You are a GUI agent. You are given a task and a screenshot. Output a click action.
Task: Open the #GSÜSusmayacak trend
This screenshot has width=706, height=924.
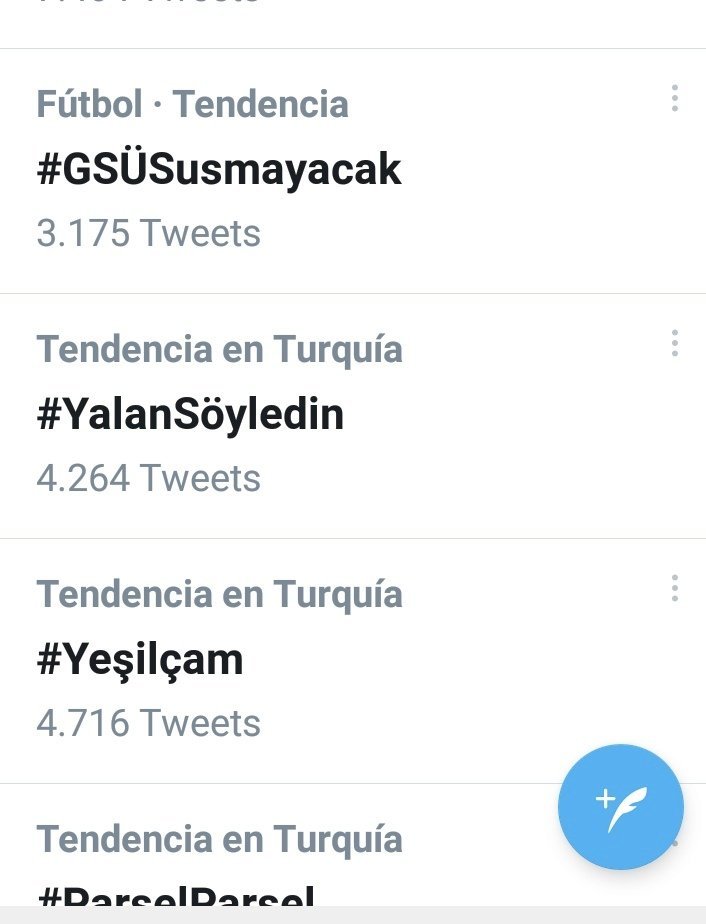pos(219,170)
